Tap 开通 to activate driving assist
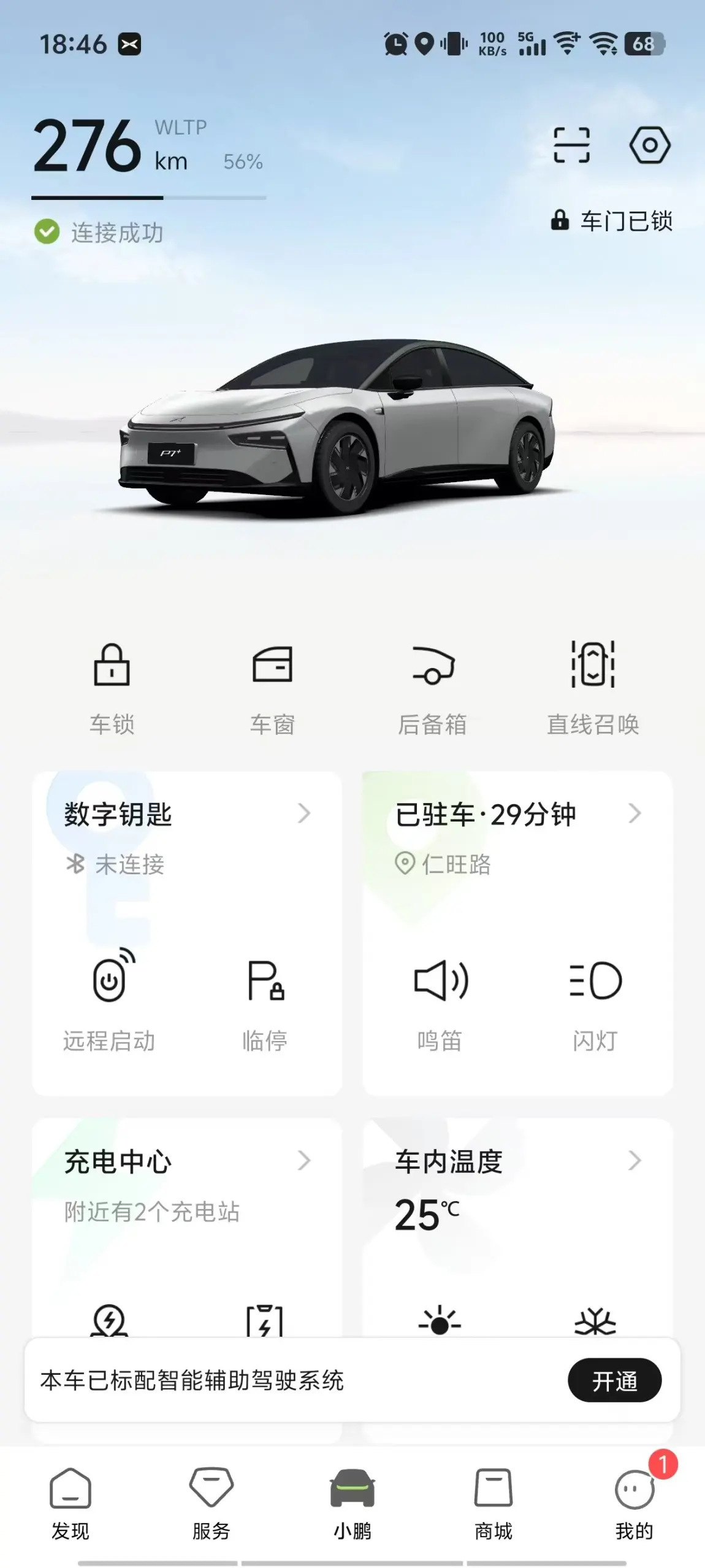705x1568 pixels. coord(614,1380)
